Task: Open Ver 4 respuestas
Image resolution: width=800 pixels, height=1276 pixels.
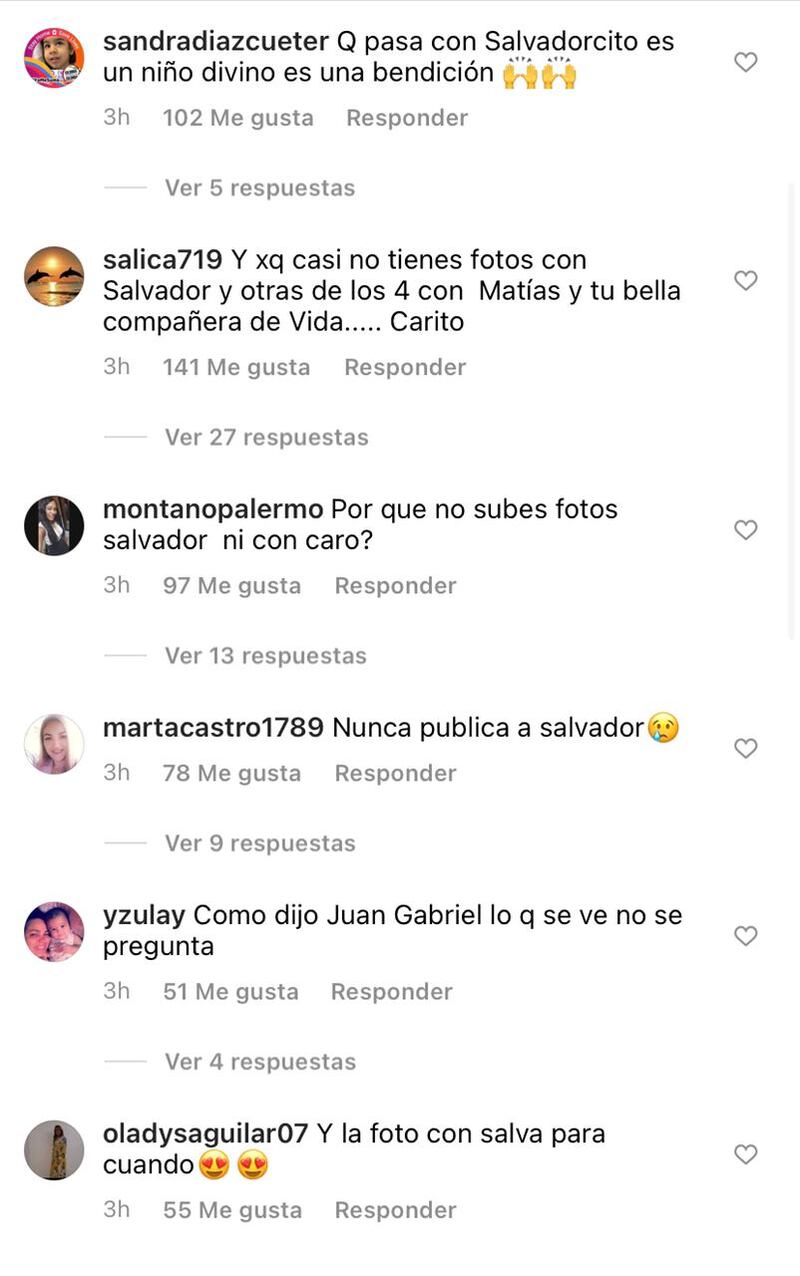Action: [260, 1062]
